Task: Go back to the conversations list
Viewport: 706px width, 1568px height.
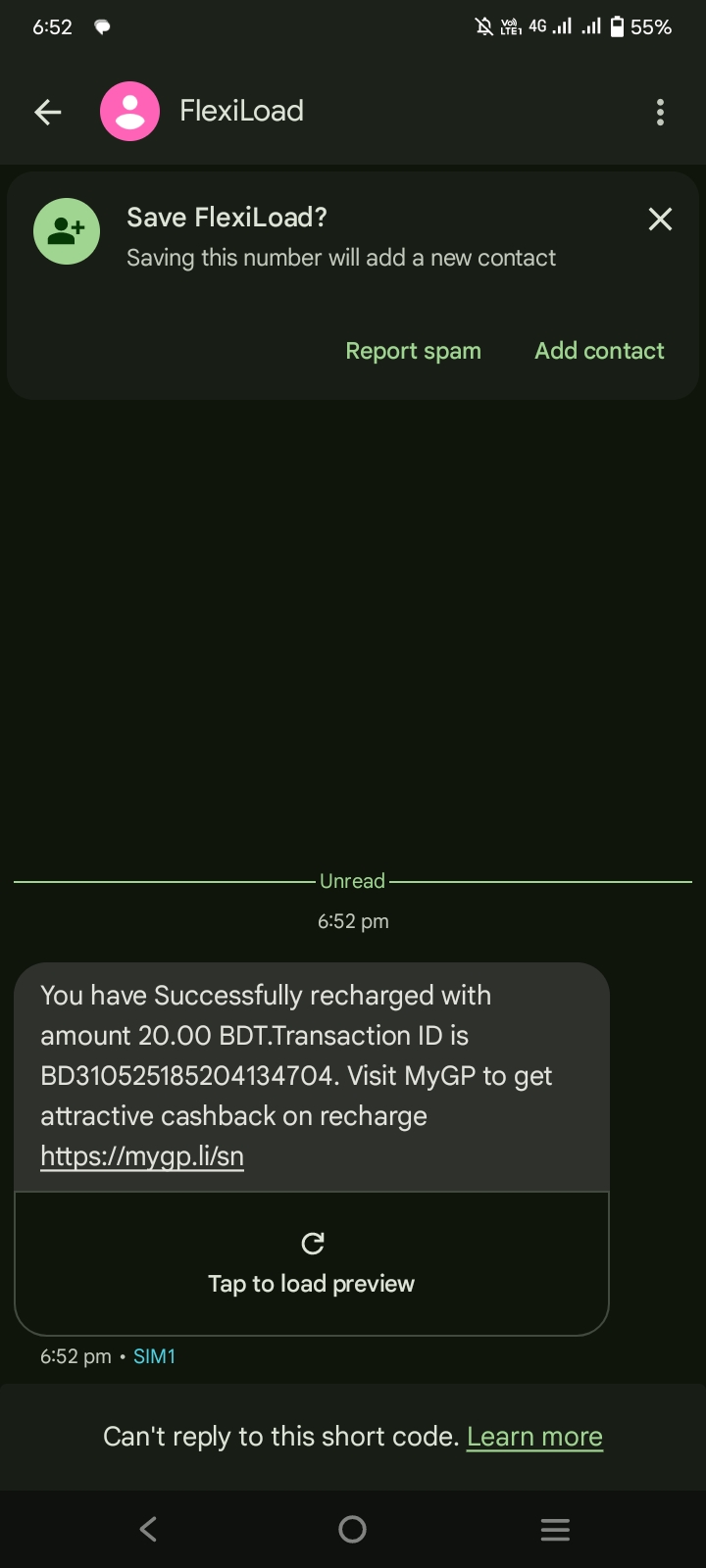Action: click(48, 112)
